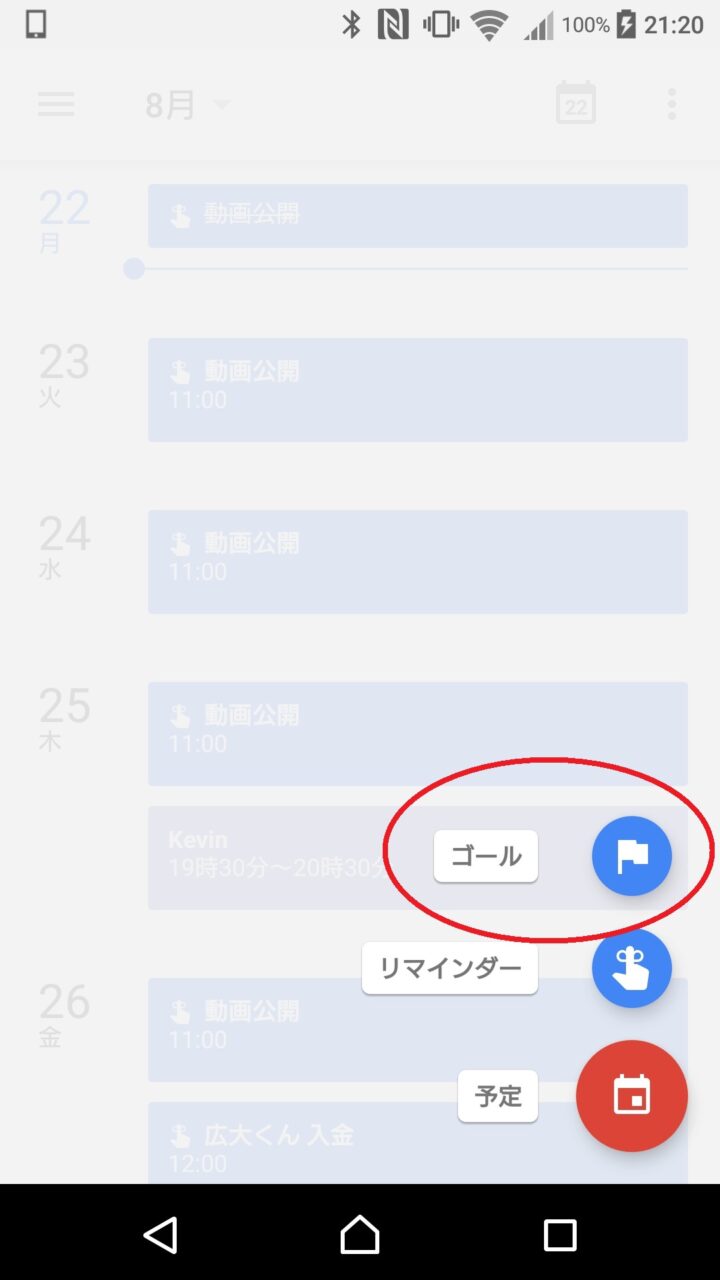Go back using the system back button
The width and height of the screenshot is (720, 1280).
pyautogui.click(x=161, y=1235)
